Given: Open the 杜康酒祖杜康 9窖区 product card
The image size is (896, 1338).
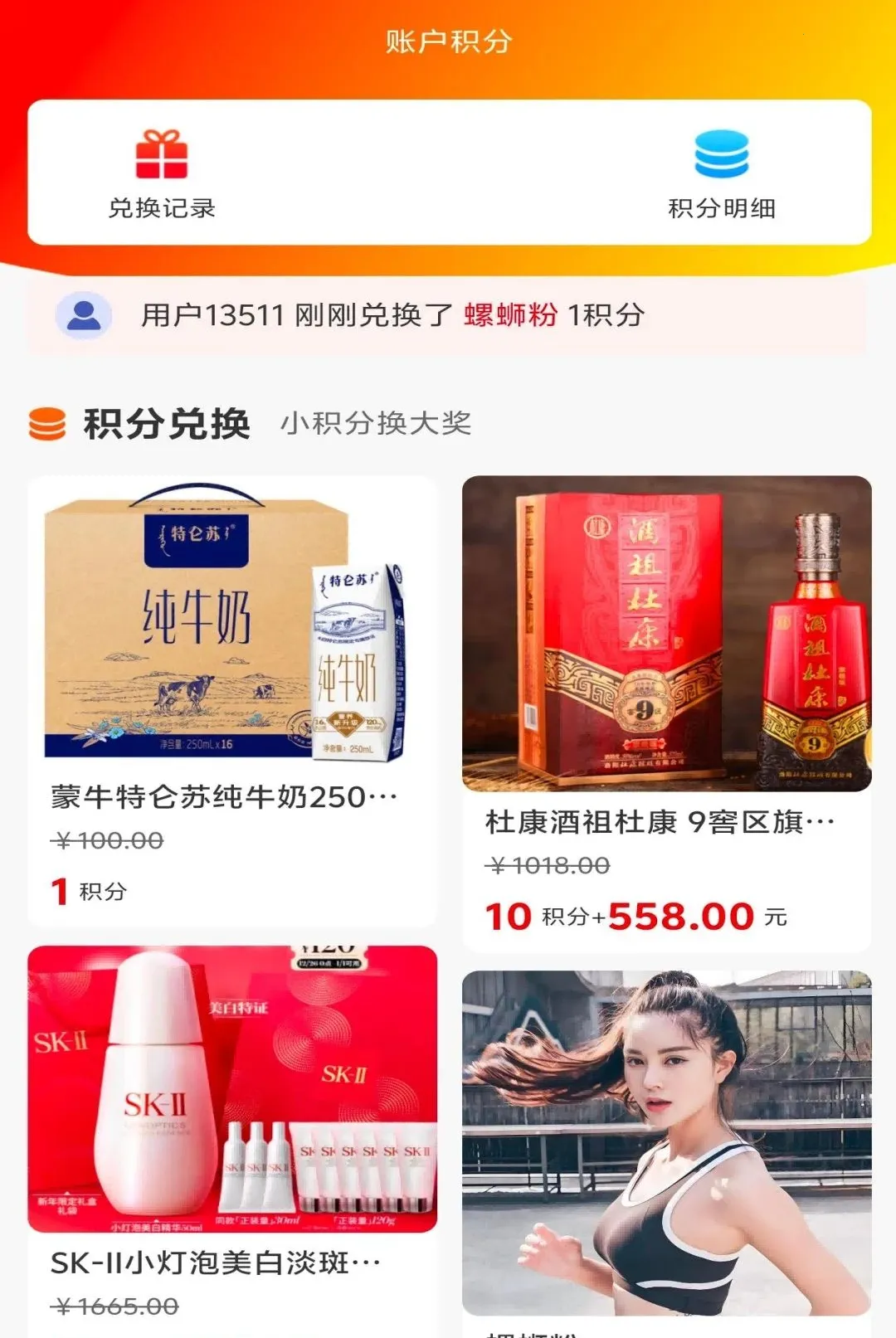Looking at the screenshot, I should (x=667, y=713).
